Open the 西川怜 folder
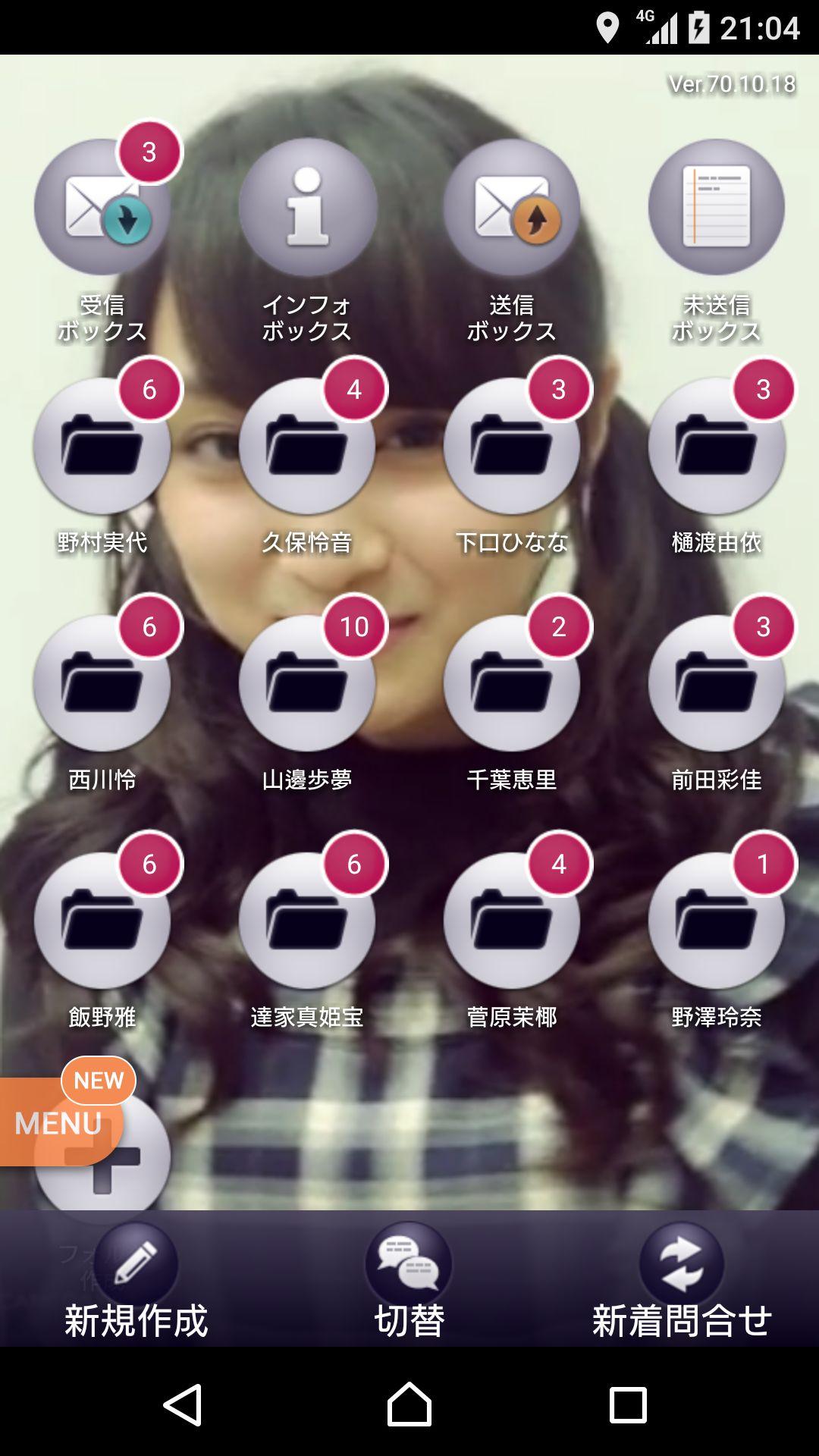819x1456 pixels. [x=102, y=683]
